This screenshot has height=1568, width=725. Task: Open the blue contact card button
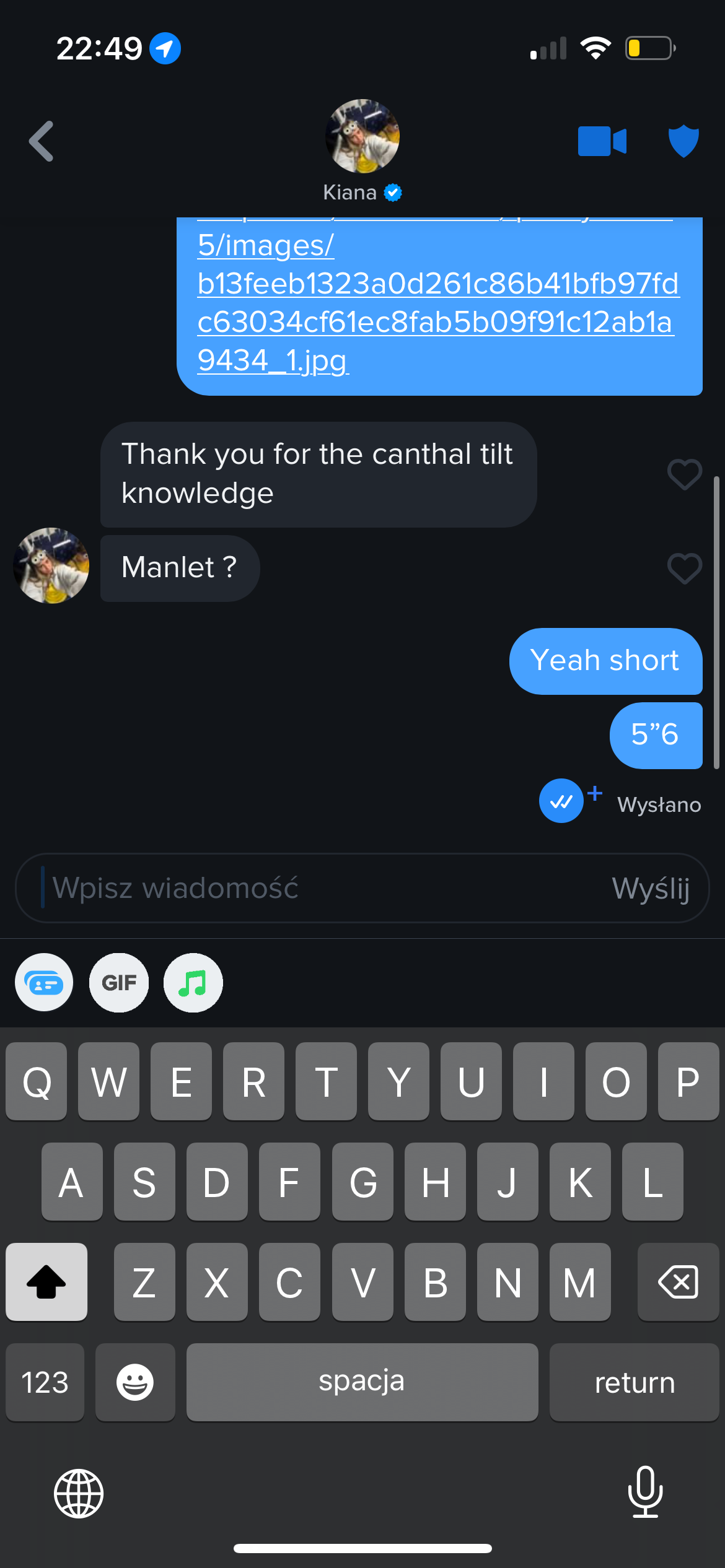click(44, 983)
